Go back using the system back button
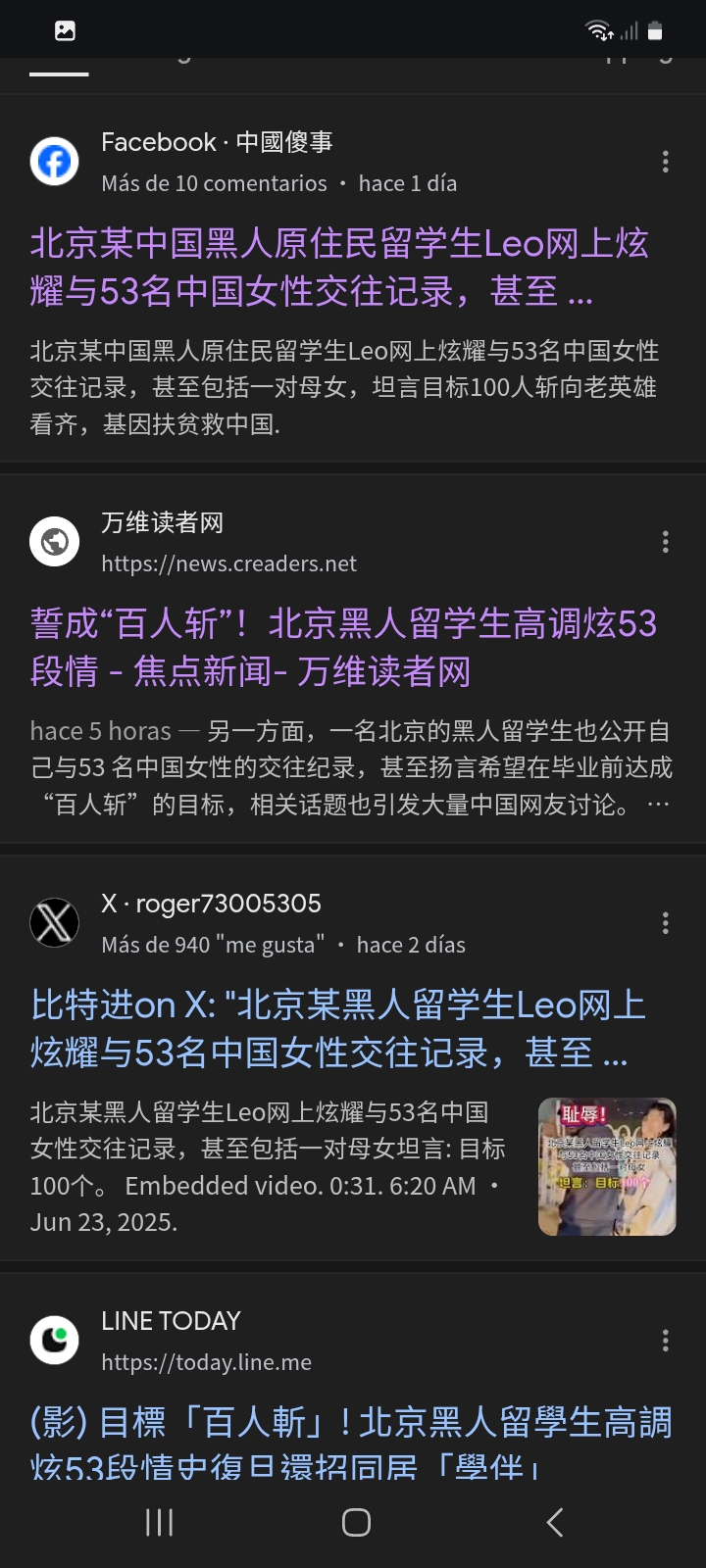Viewport: 706px width, 1568px height. [554, 1522]
